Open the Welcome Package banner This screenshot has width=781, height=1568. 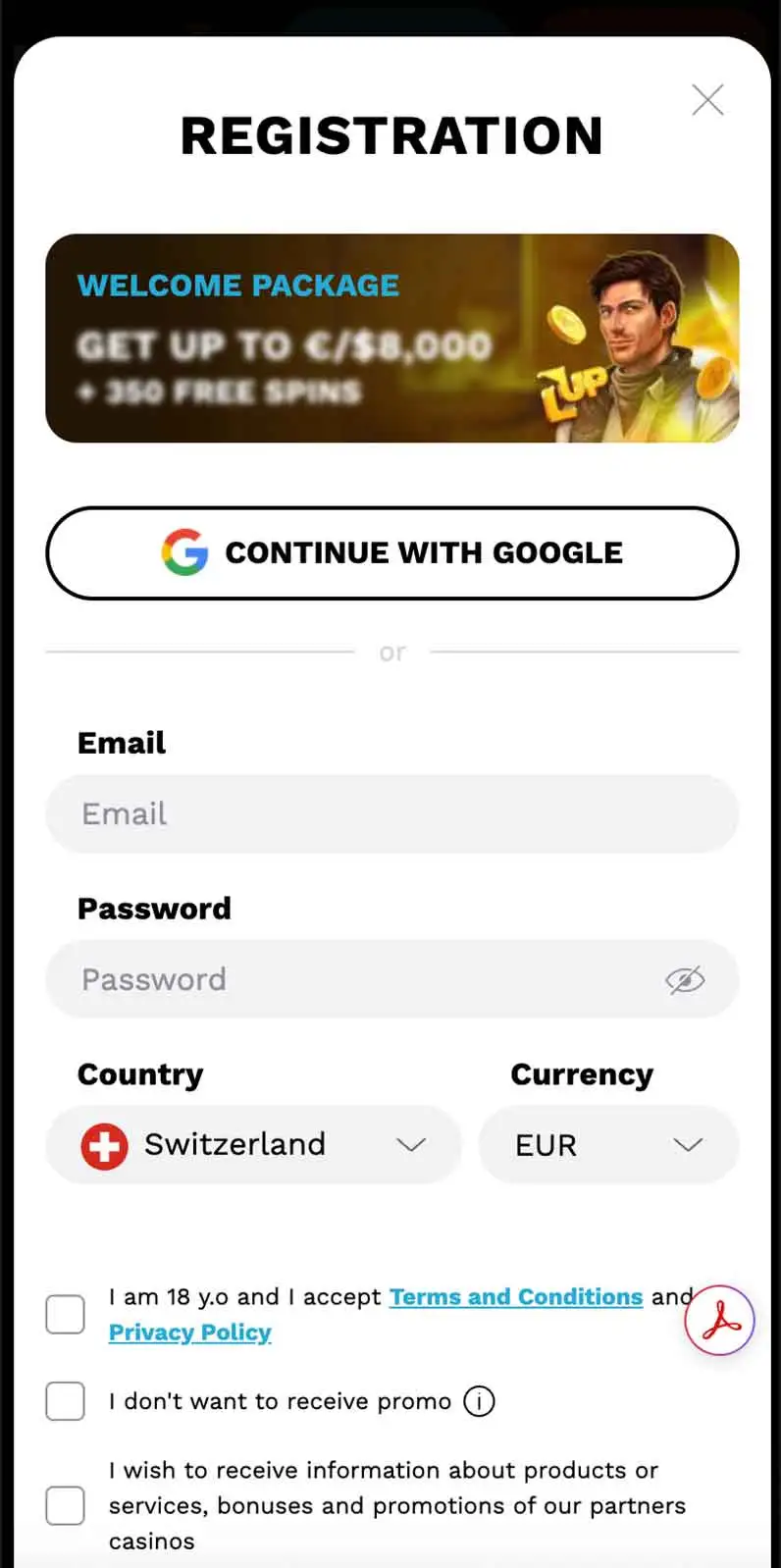pyautogui.click(x=392, y=339)
